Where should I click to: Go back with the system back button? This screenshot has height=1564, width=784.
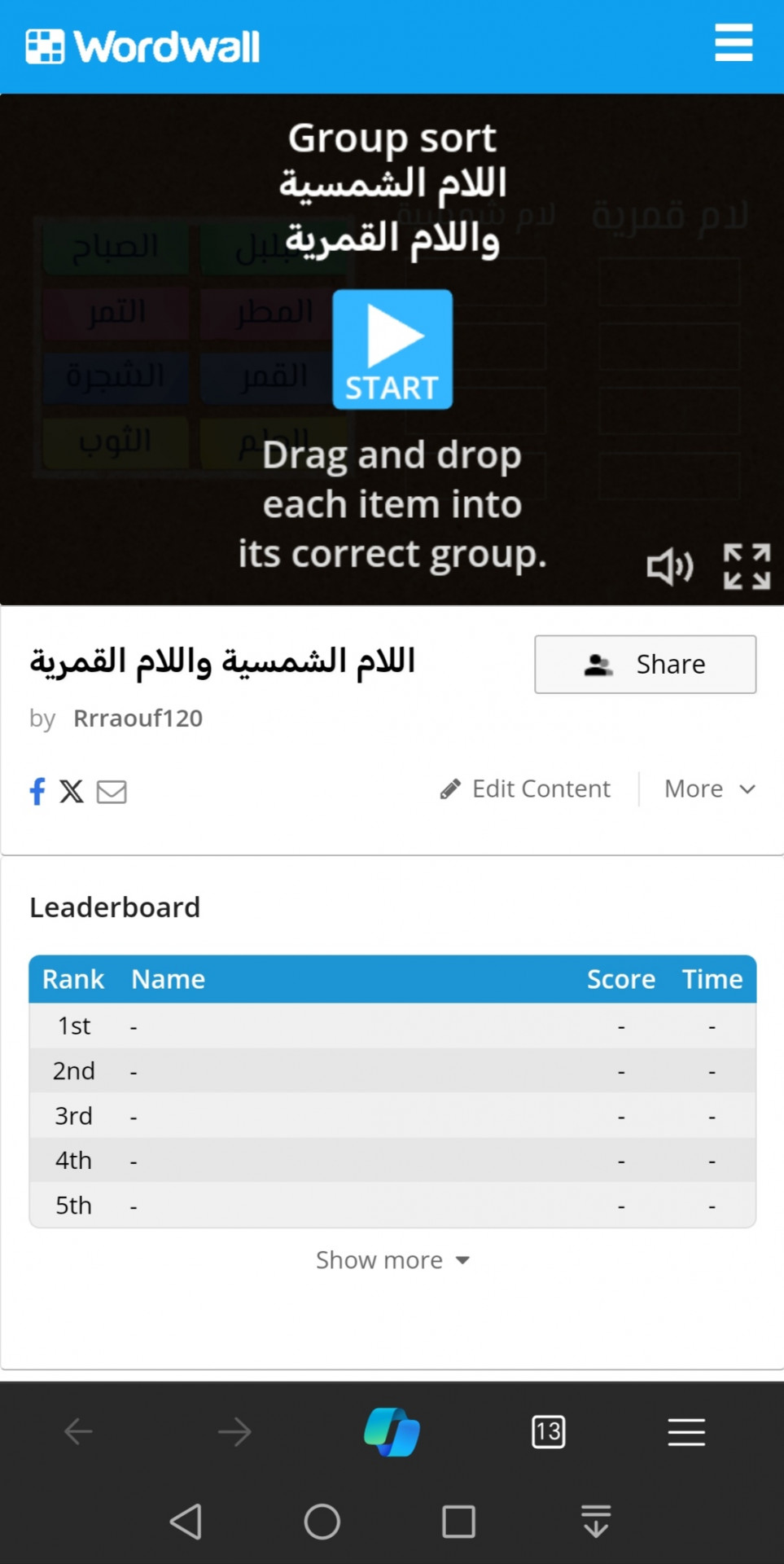click(186, 1521)
